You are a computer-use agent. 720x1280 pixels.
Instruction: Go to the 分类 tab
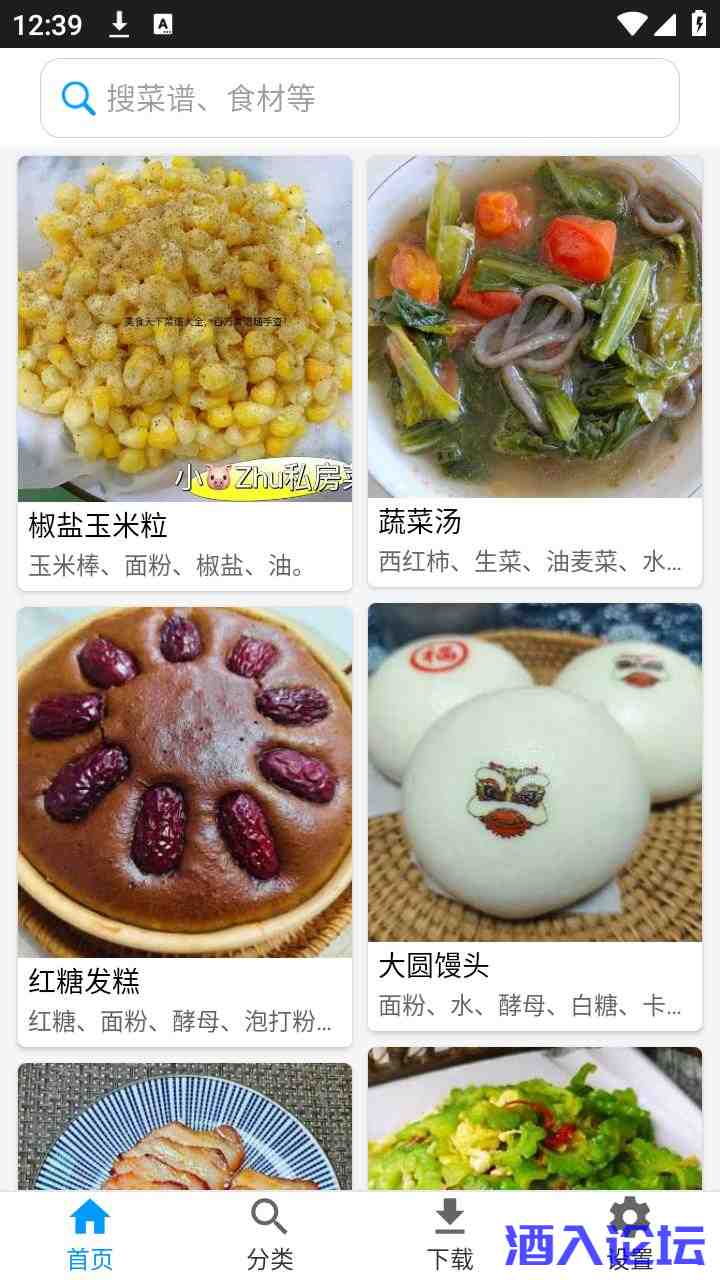coord(270,1236)
